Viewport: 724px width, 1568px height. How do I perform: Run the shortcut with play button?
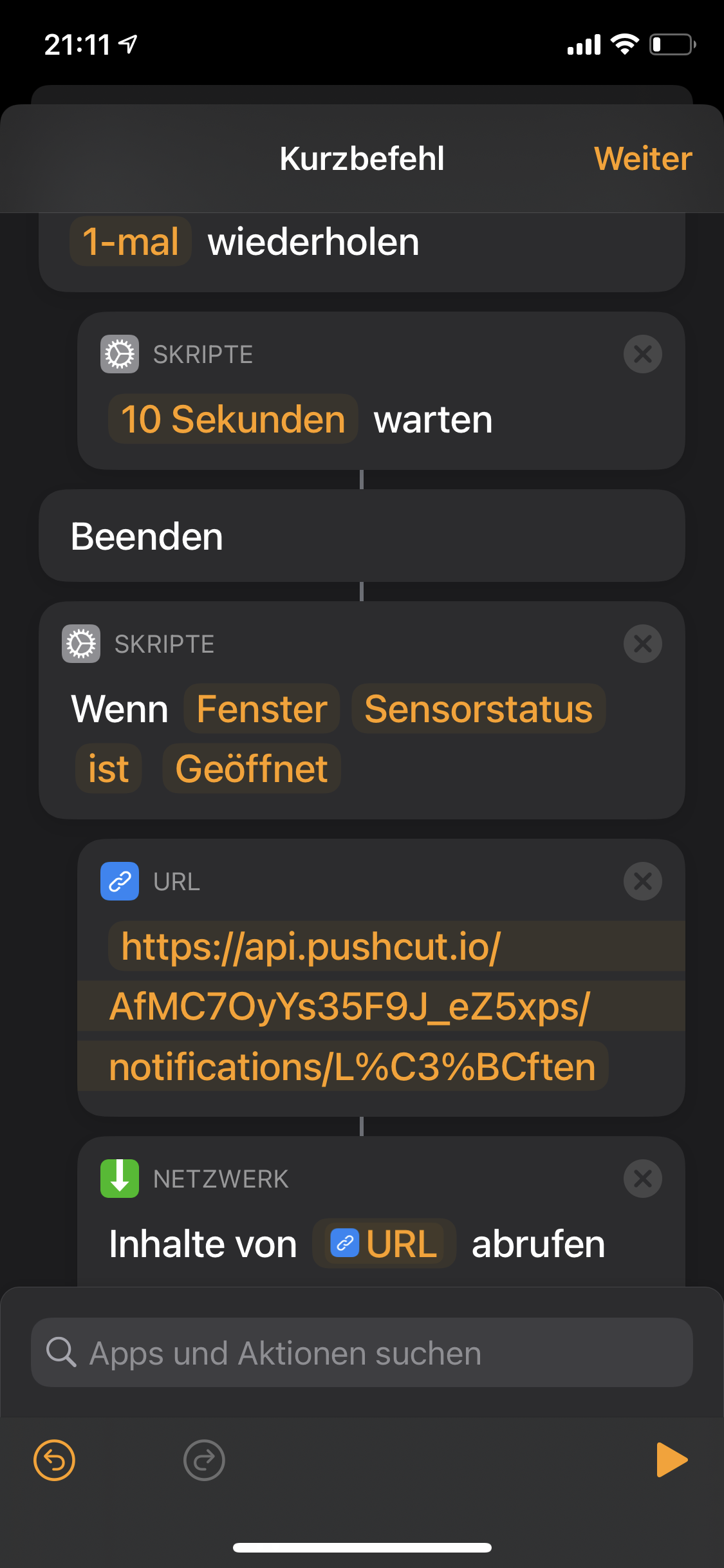tap(671, 1459)
